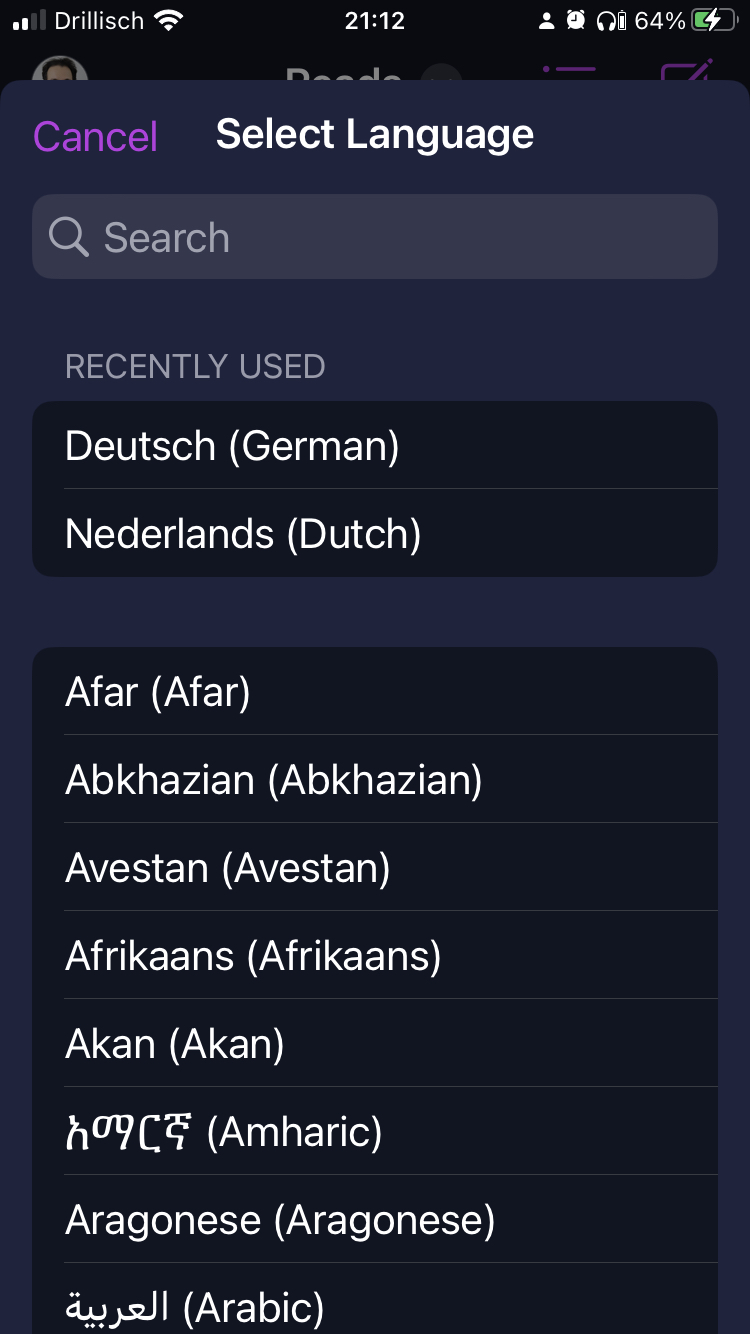Pick Abkhazian (Abkhazian) from the list
Screen dimensions: 750x1334
[375, 780]
